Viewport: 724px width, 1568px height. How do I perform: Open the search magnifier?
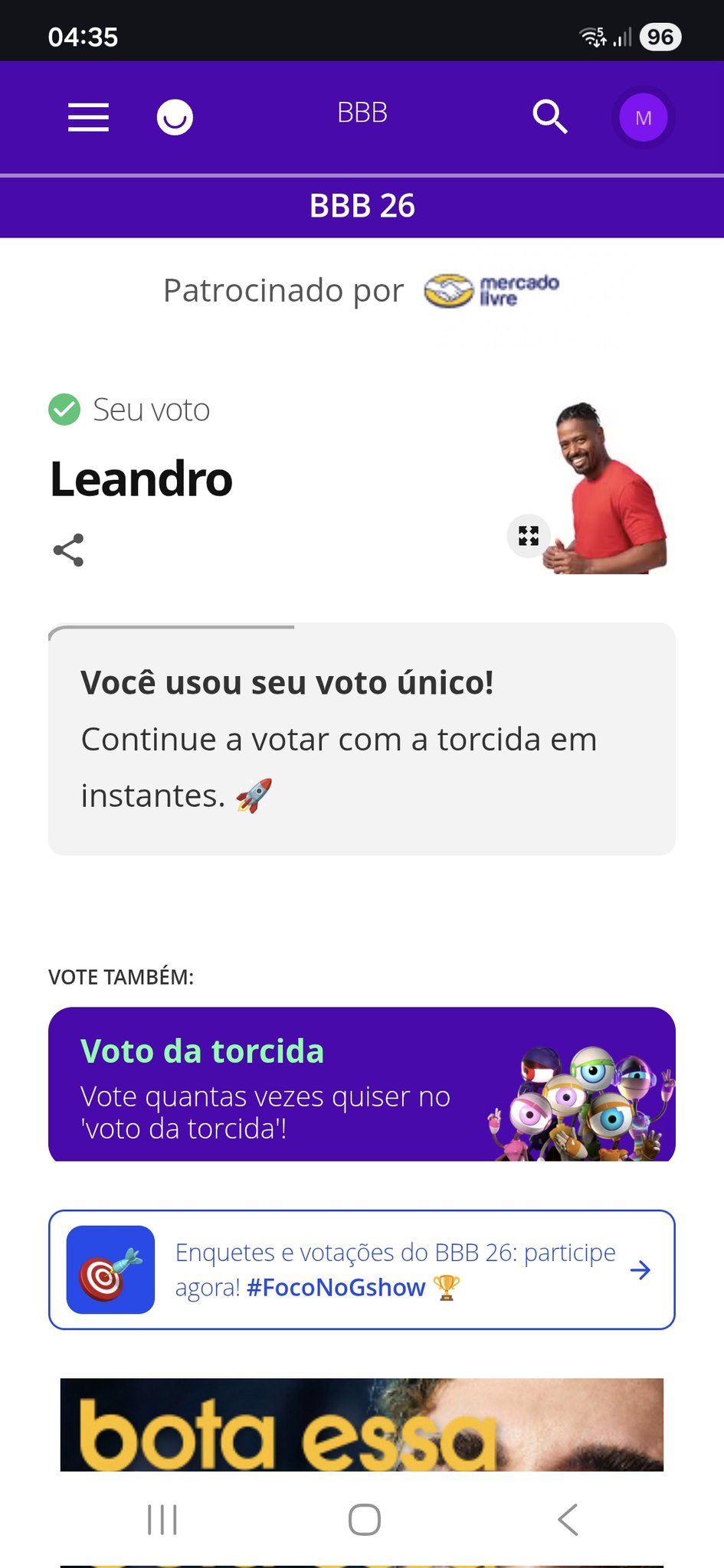(x=550, y=117)
